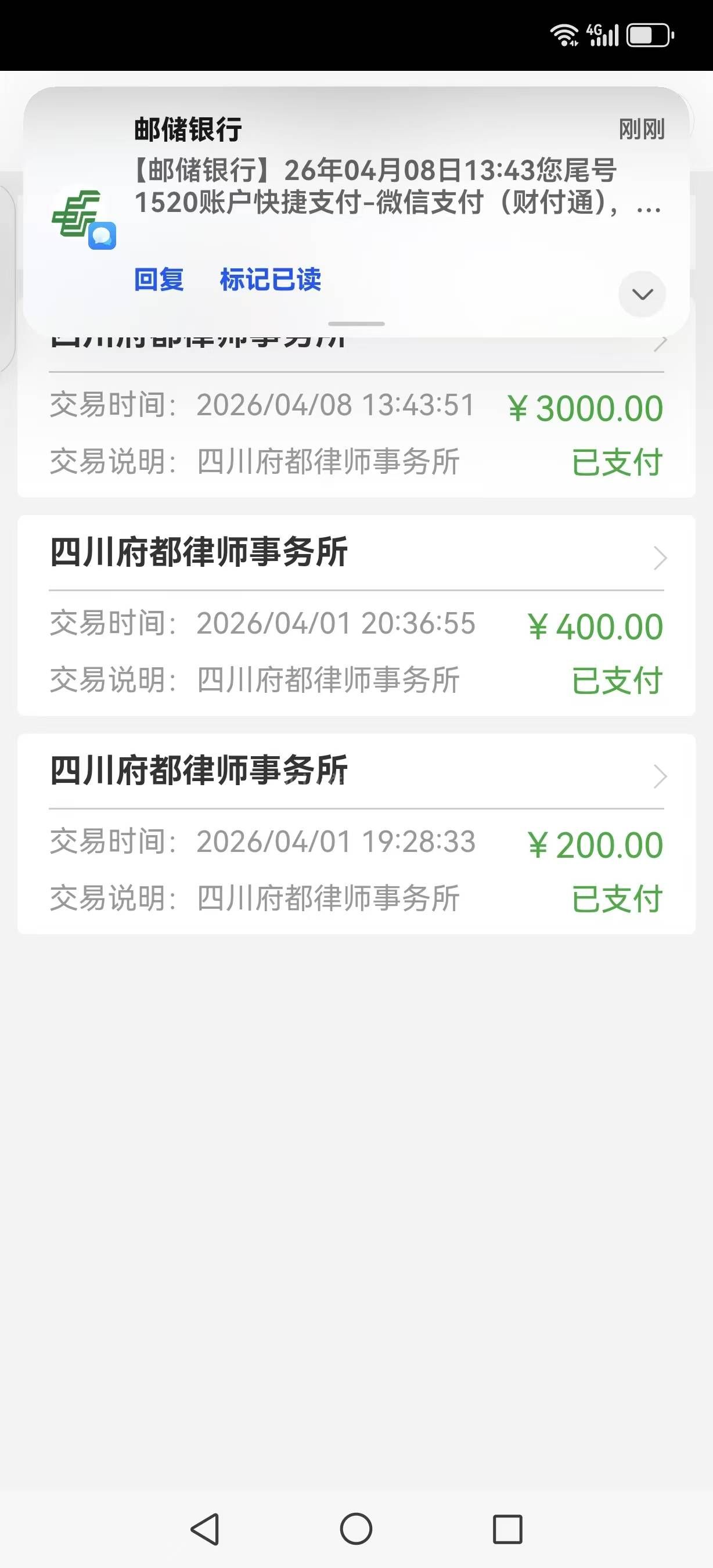713x1568 pixels.
Task: Go to the home screen
Action: [x=356, y=1529]
